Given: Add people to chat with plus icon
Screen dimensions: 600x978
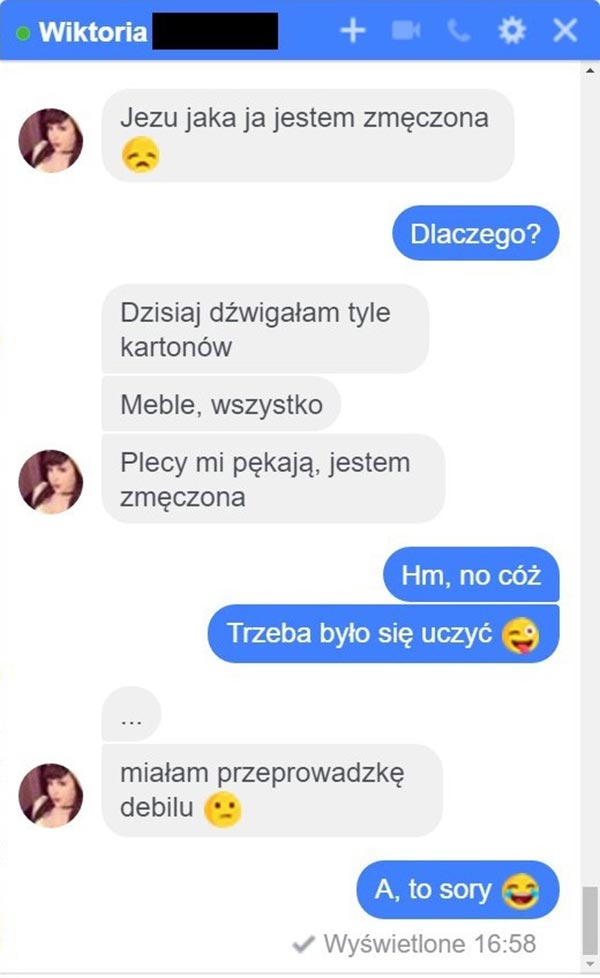Looking at the screenshot, I should click(x=353, y=31).
